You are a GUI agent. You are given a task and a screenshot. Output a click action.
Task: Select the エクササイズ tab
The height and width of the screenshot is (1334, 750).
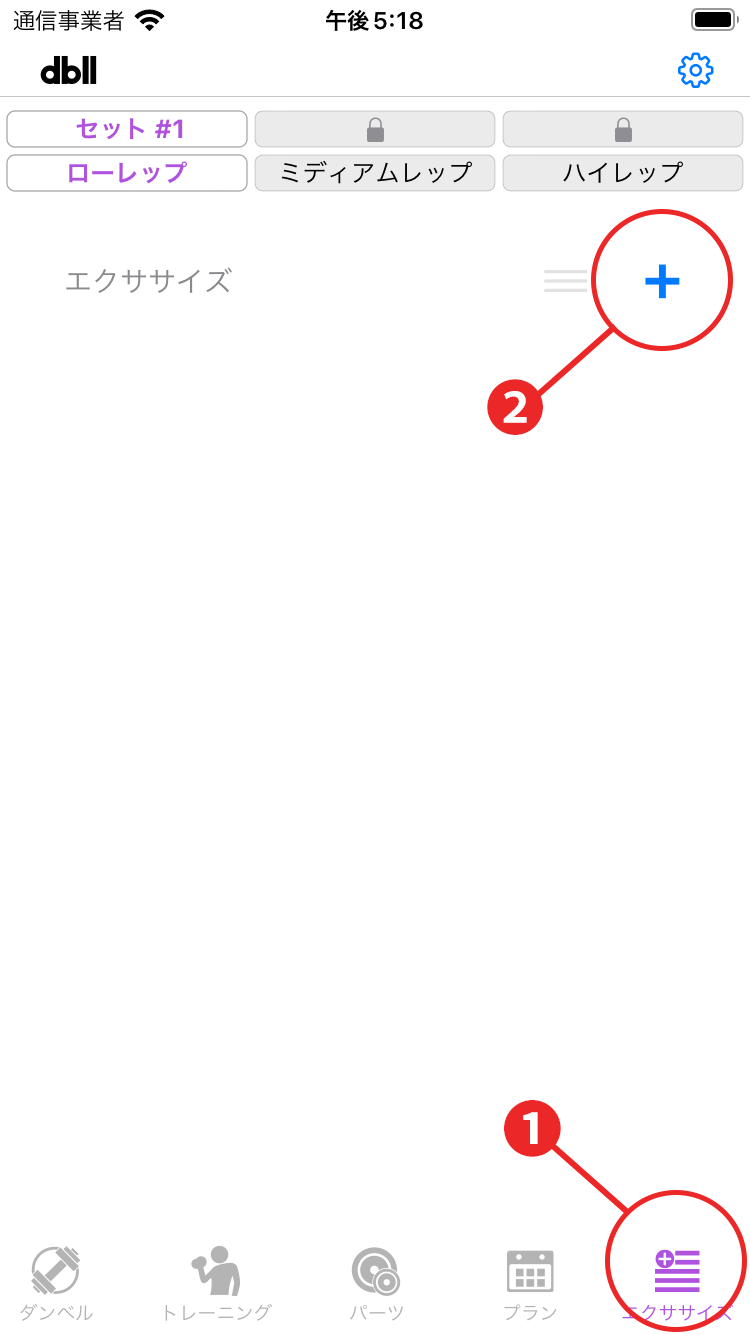click(677, 1283)
